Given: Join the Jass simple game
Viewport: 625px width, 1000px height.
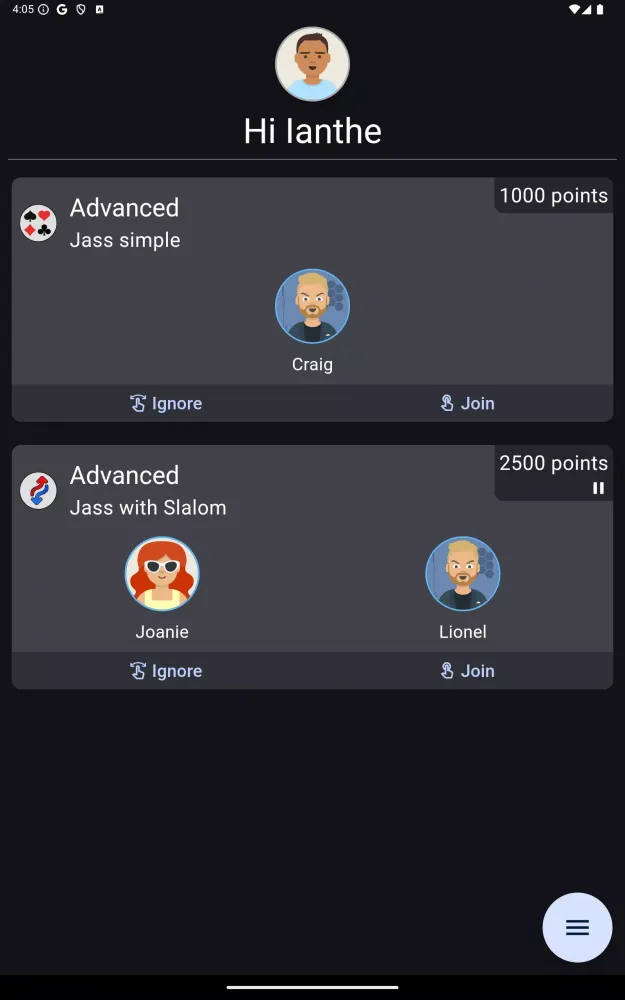Looking at the screenshot, I should point(467,403).
